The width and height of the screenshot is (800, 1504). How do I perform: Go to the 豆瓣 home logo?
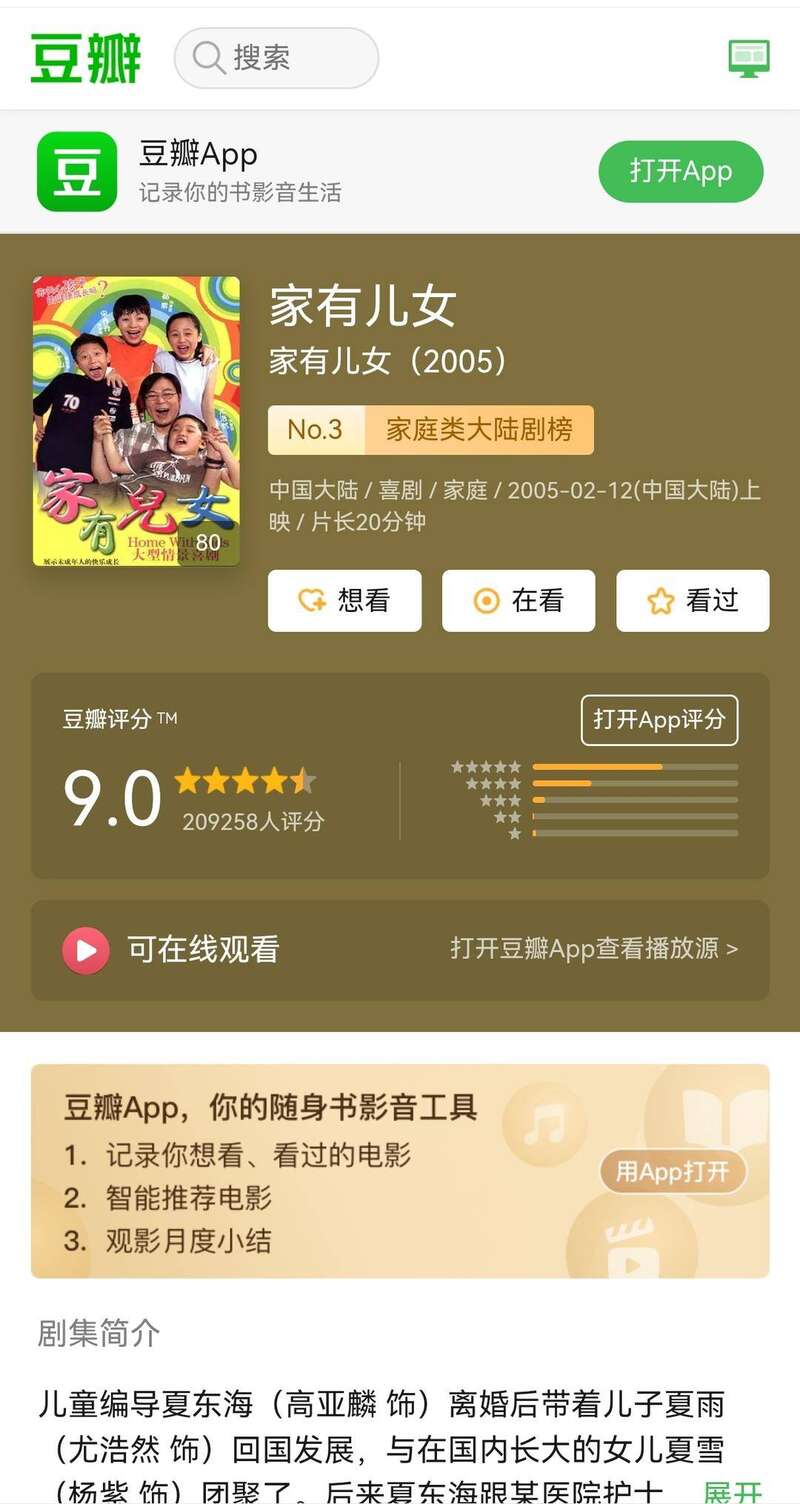pos(86,58)
